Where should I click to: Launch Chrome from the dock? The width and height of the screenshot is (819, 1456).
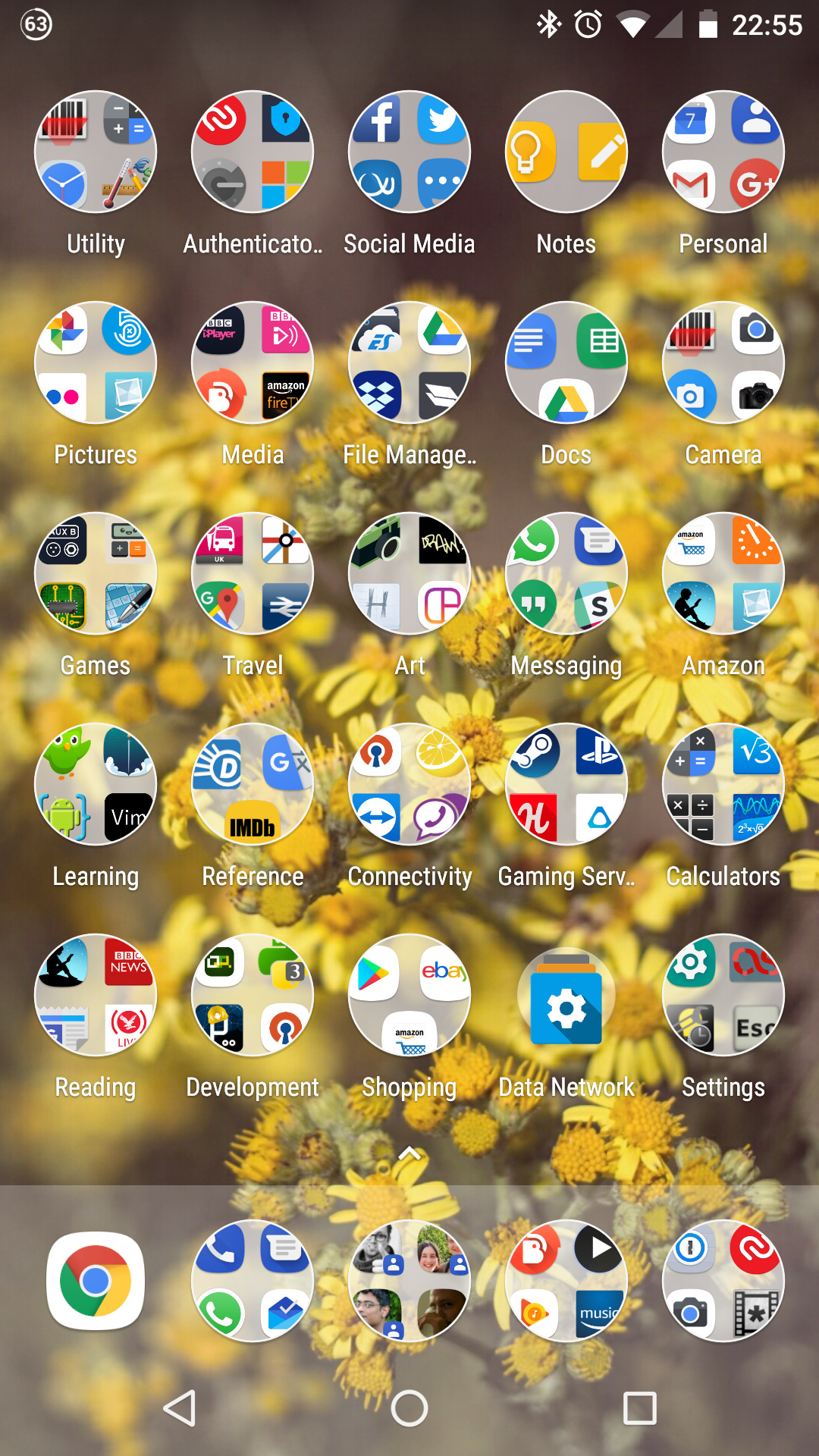click(96, 1282)
